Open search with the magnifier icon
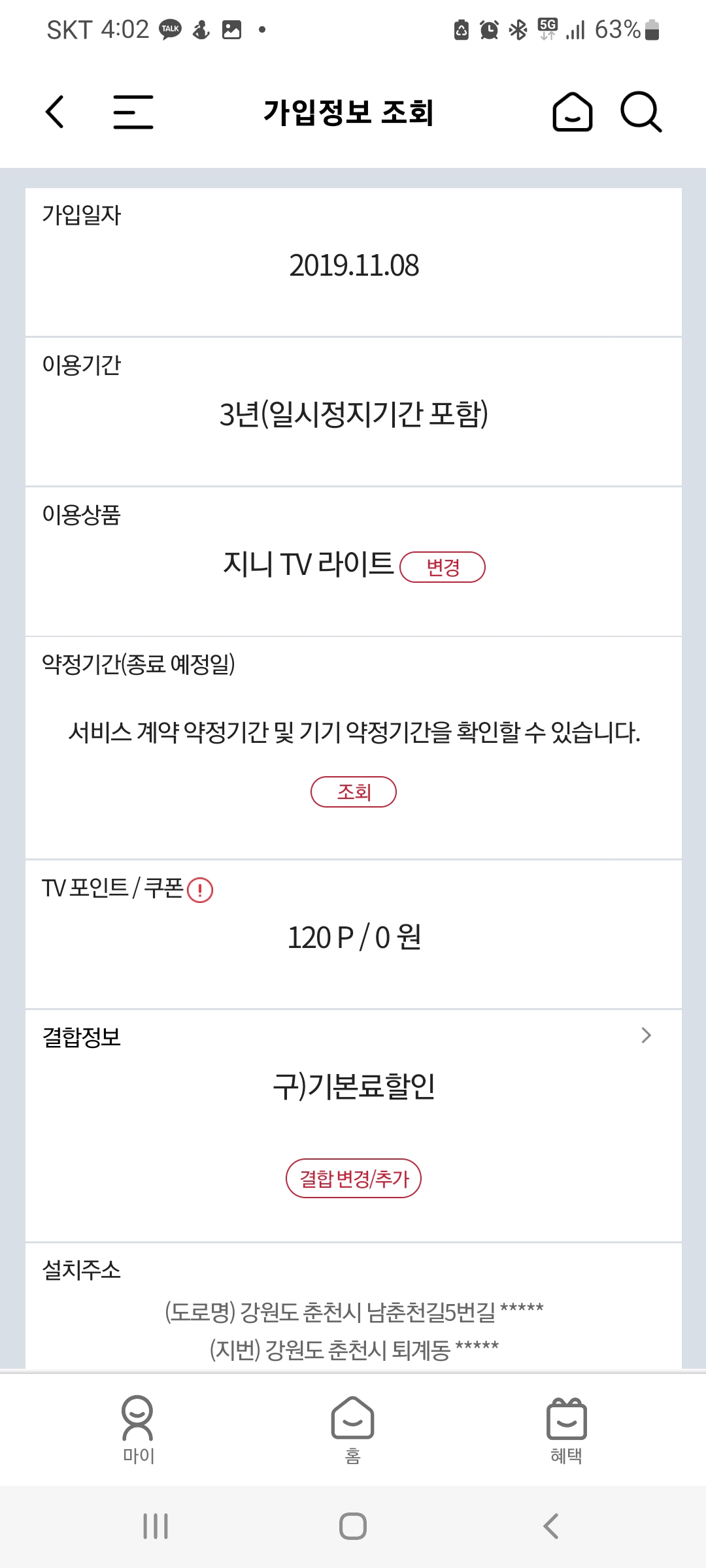706x1568 pixels. coord(641,112)
